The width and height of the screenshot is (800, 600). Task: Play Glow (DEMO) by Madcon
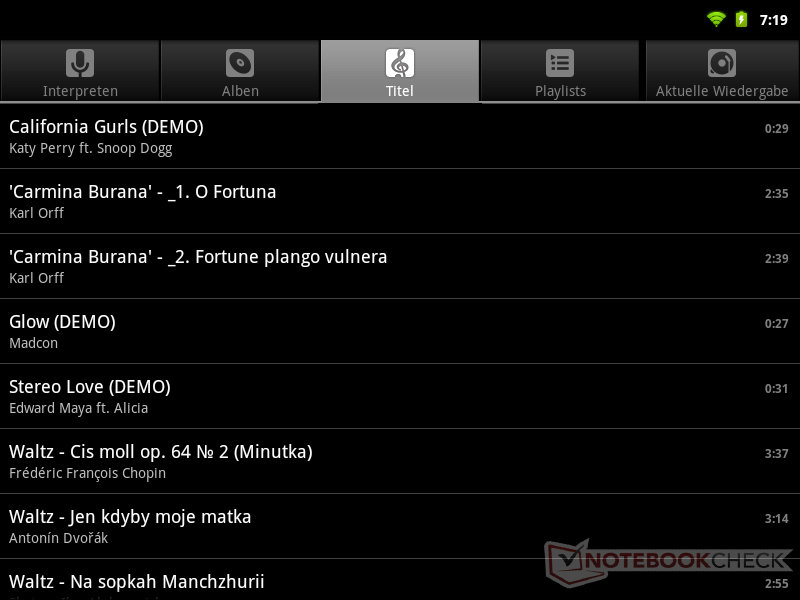400,331
